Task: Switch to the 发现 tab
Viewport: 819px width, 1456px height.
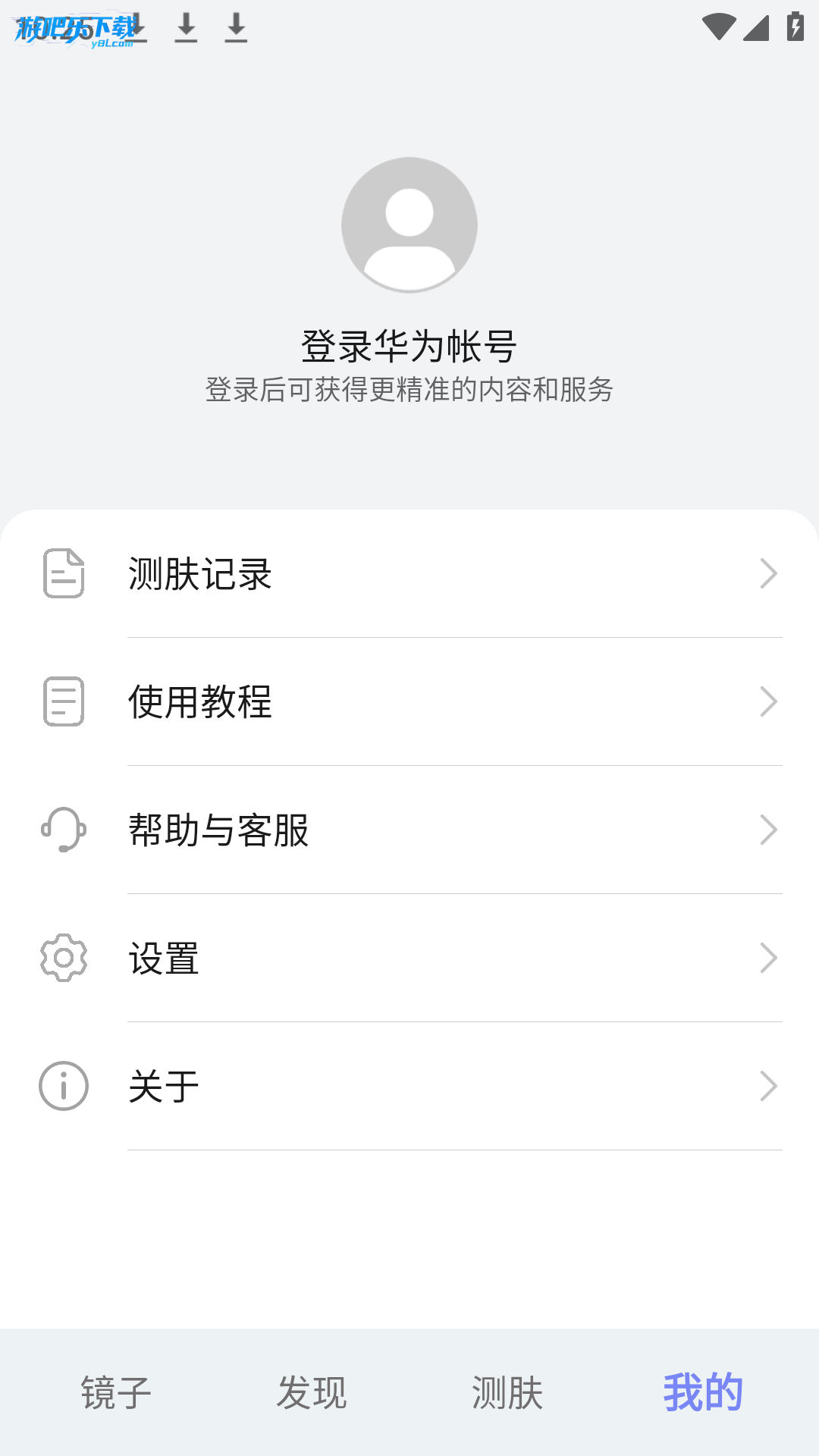Action: (312, 1392)
